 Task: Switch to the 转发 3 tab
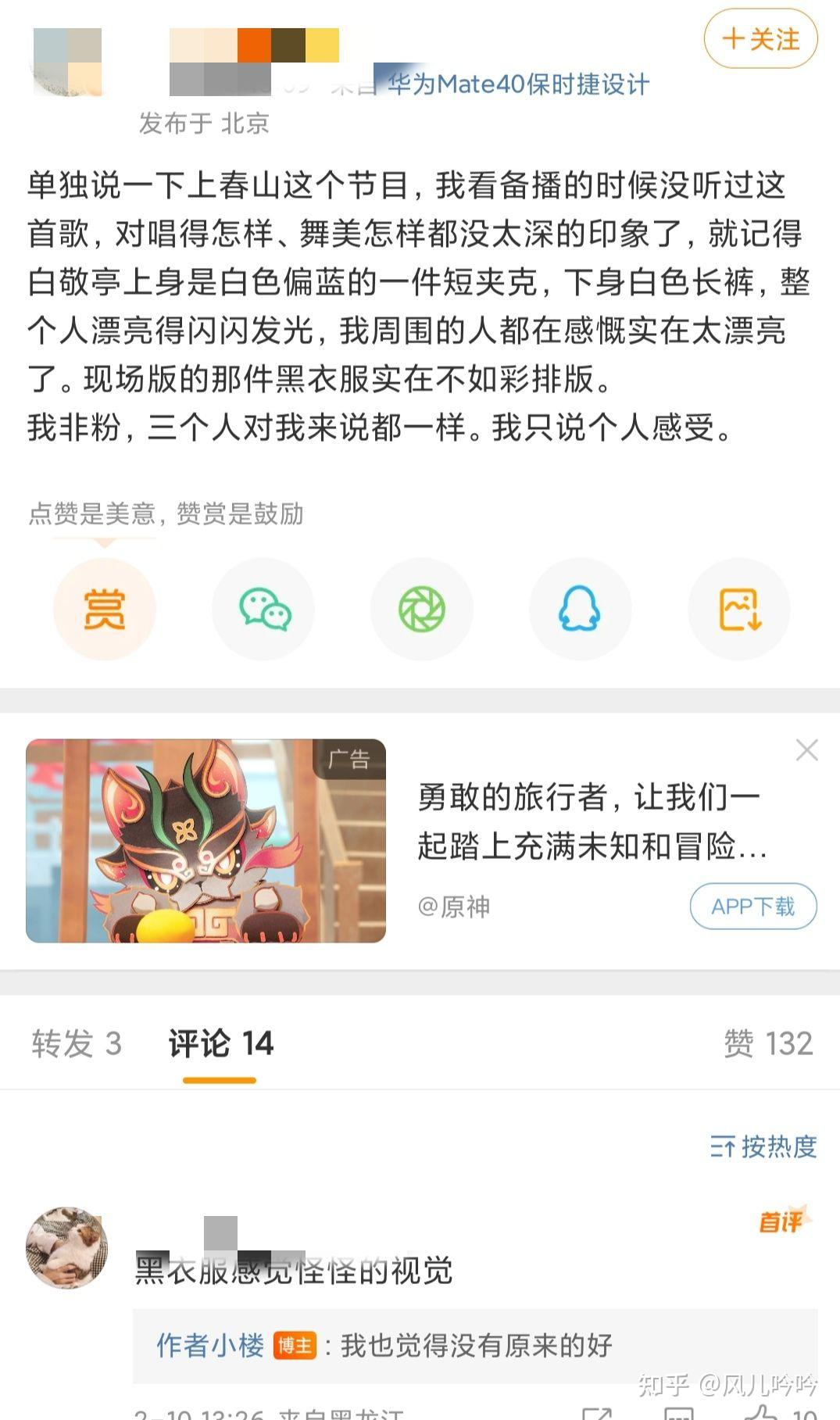77,1044
